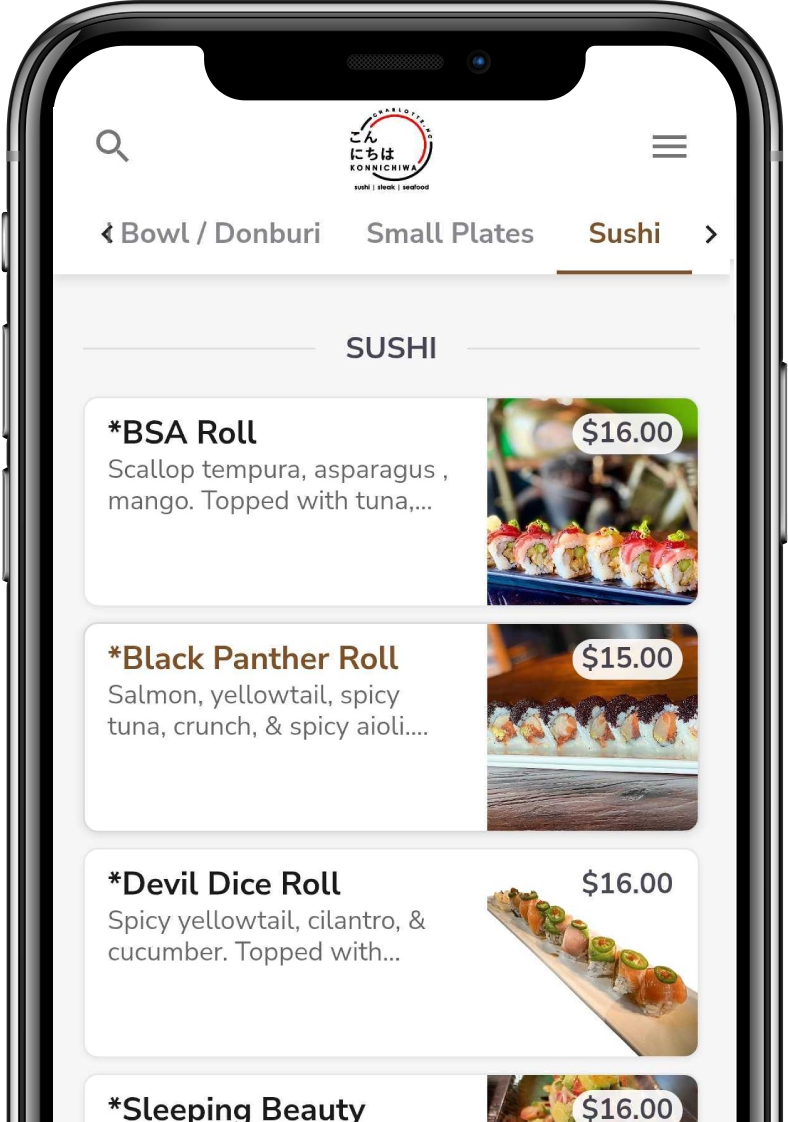Switch to the Small Plates tab
788x1122 pixels.
click(450, 234)
